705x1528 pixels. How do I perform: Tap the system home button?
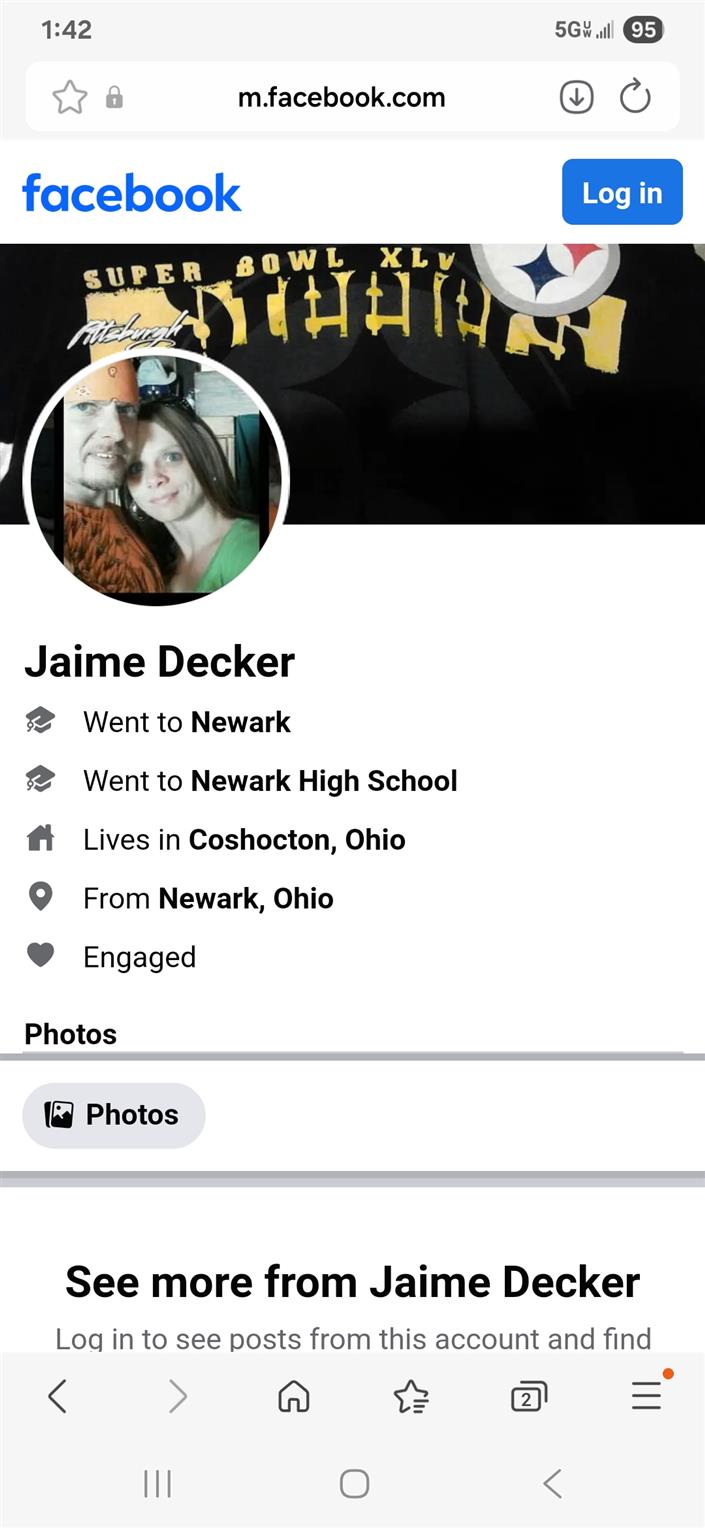tap(354, 1484)
